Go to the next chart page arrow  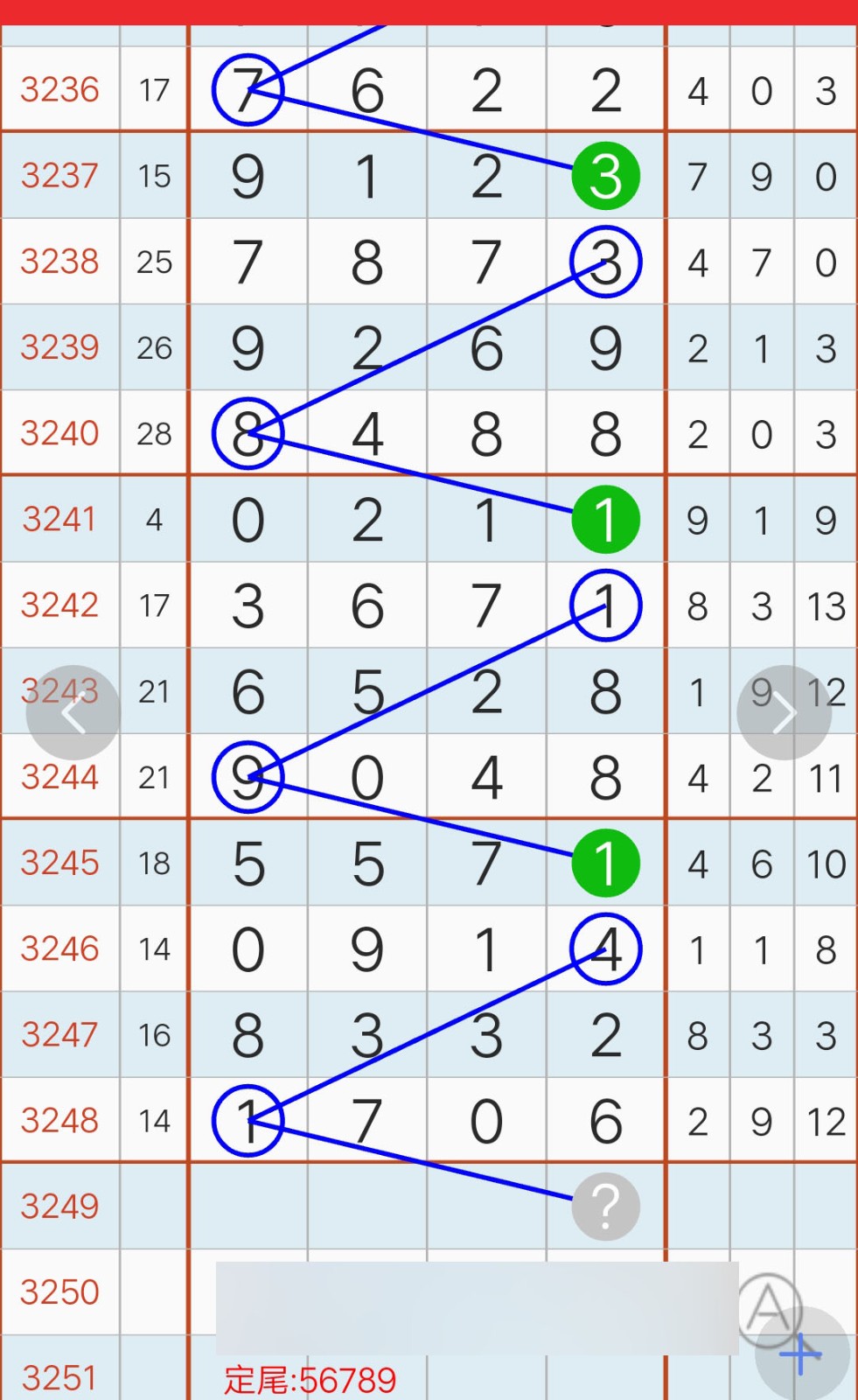pos(784,713)
